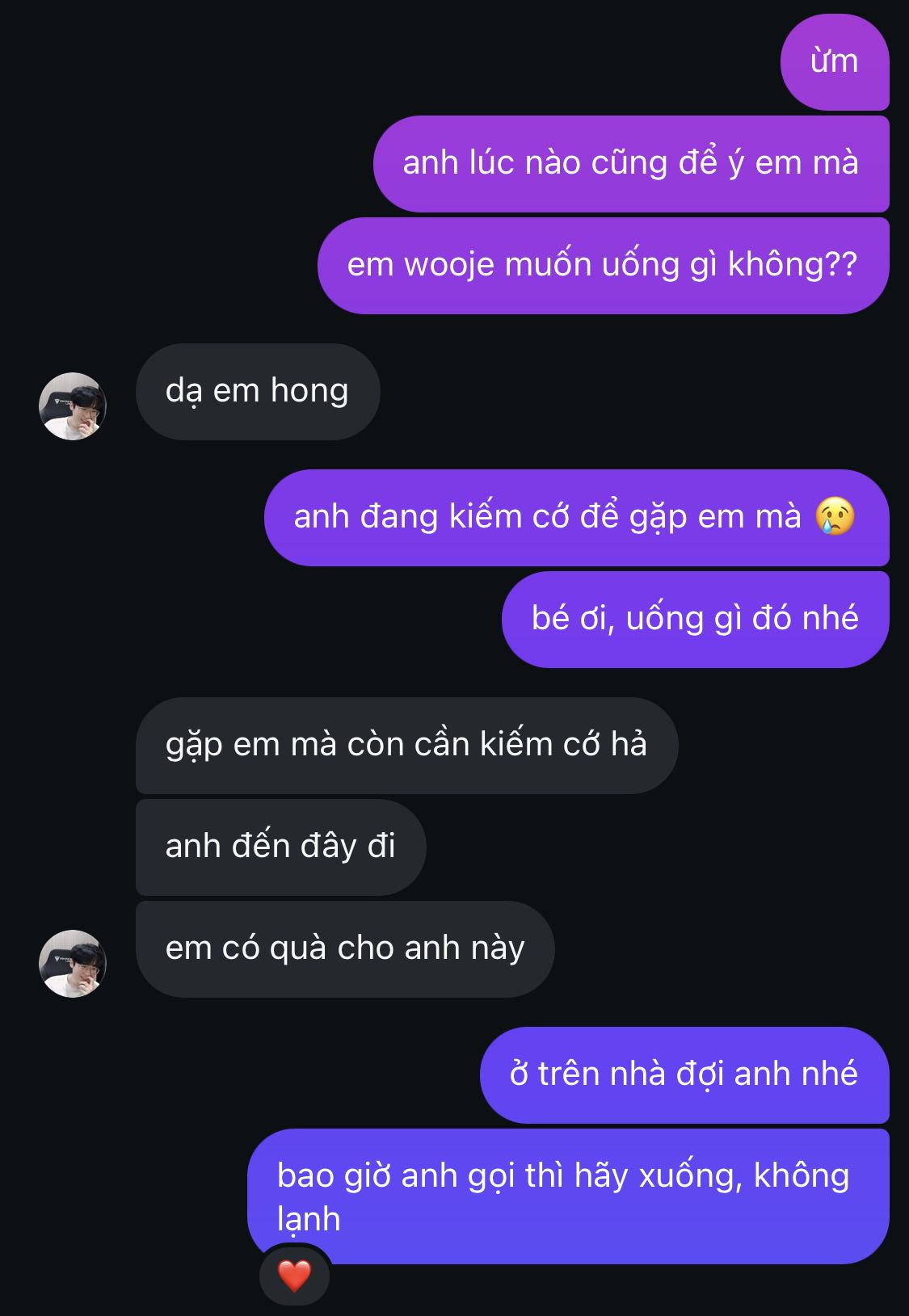Open sender's avatar beside "dạ em hong"
Screen dimensions: 909x1316
click(73, 406)
